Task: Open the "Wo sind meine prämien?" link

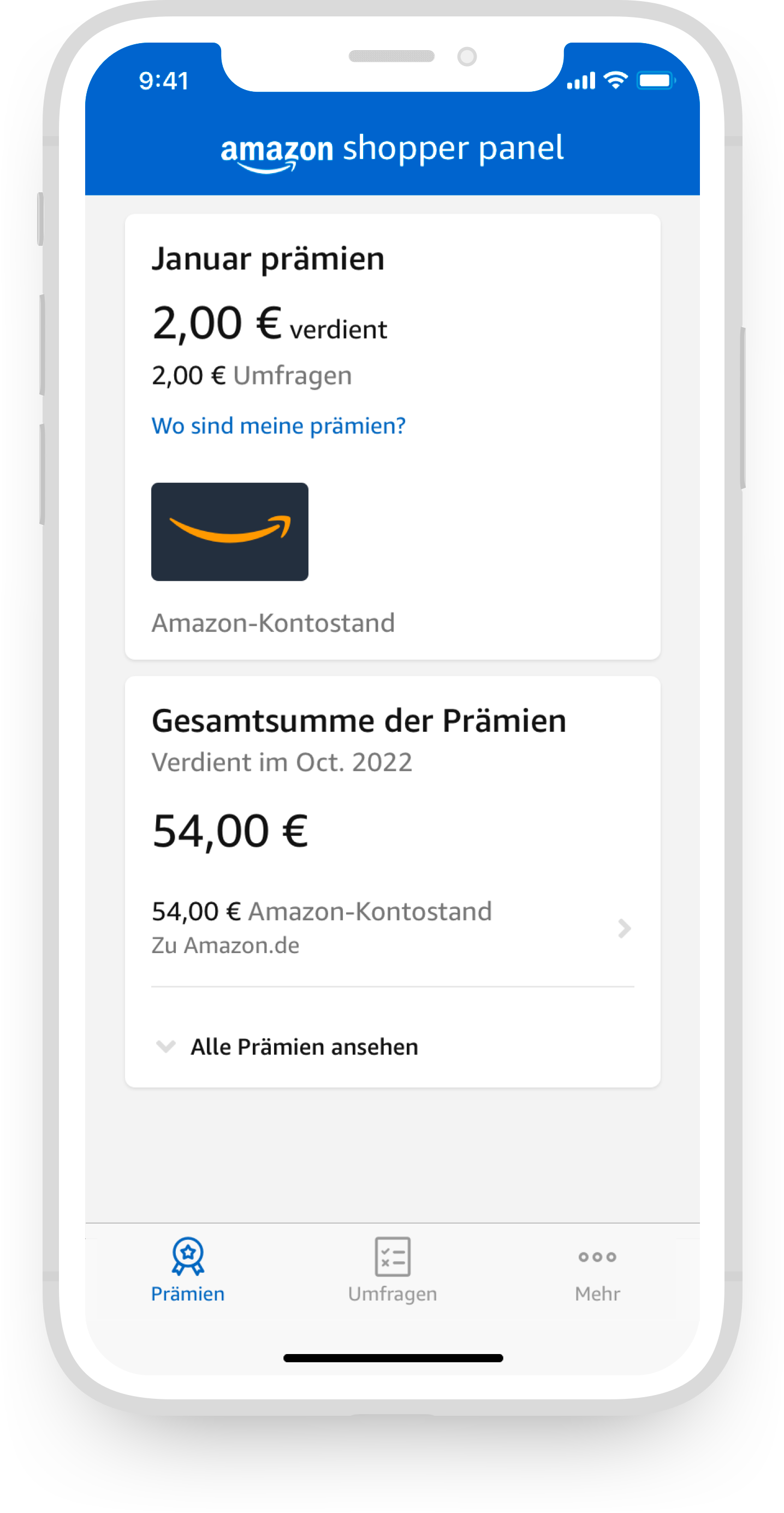Action: (278, 425)
